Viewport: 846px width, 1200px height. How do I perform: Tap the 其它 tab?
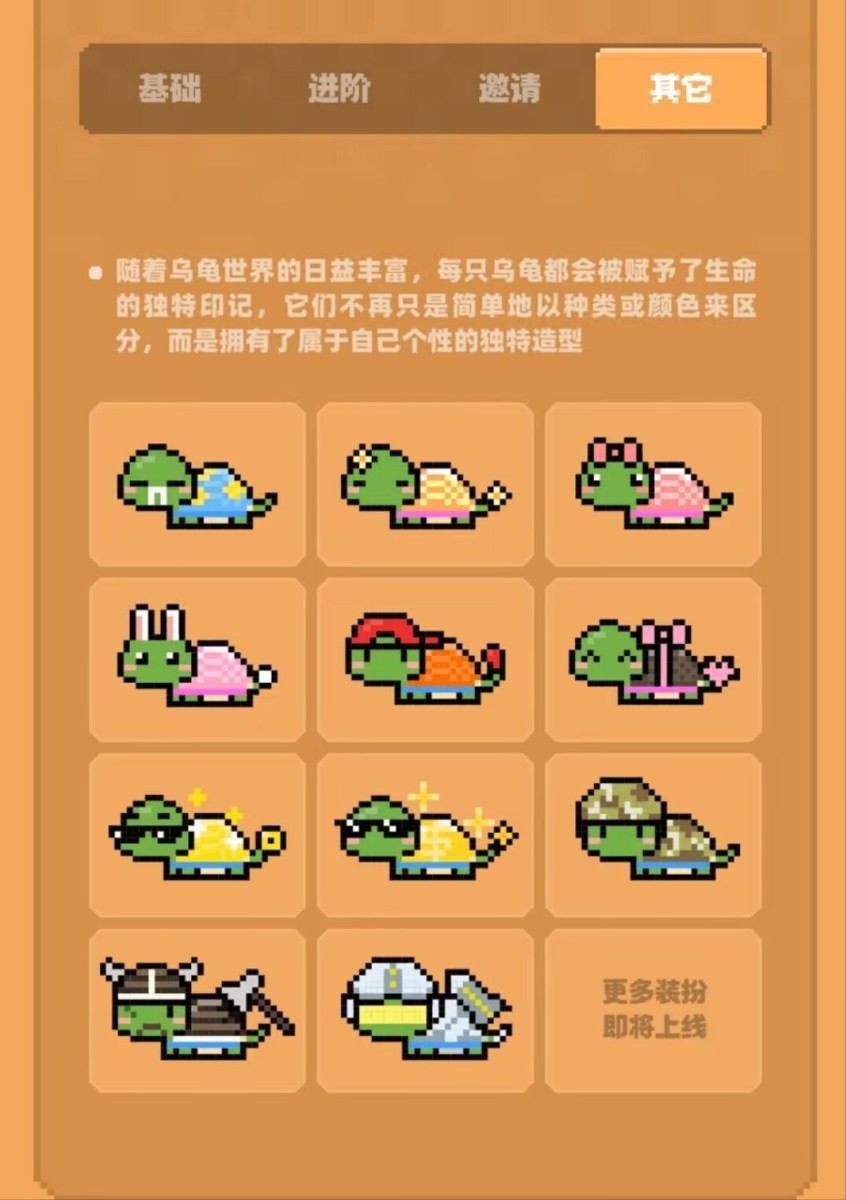[681, 89]
